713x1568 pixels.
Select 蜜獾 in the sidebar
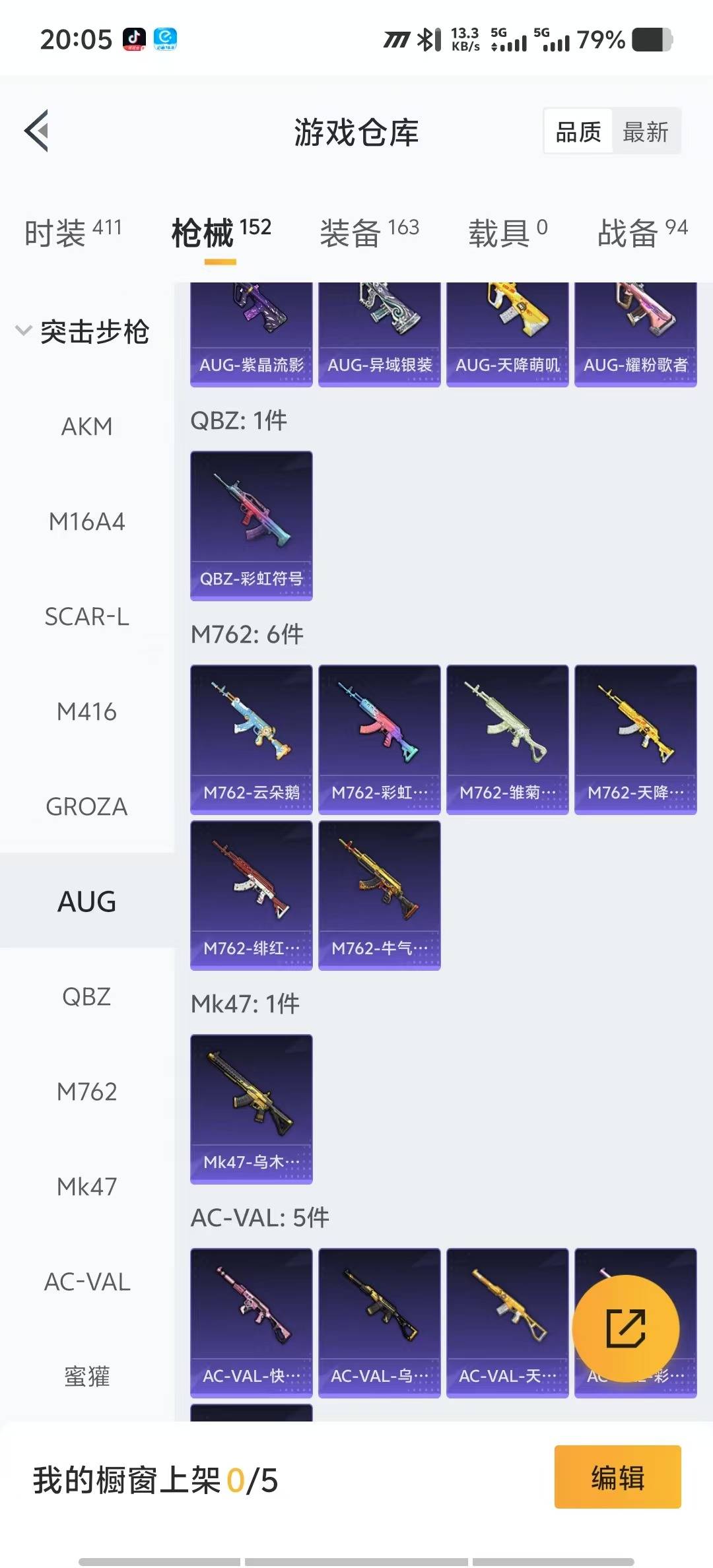coord(86,1377)
